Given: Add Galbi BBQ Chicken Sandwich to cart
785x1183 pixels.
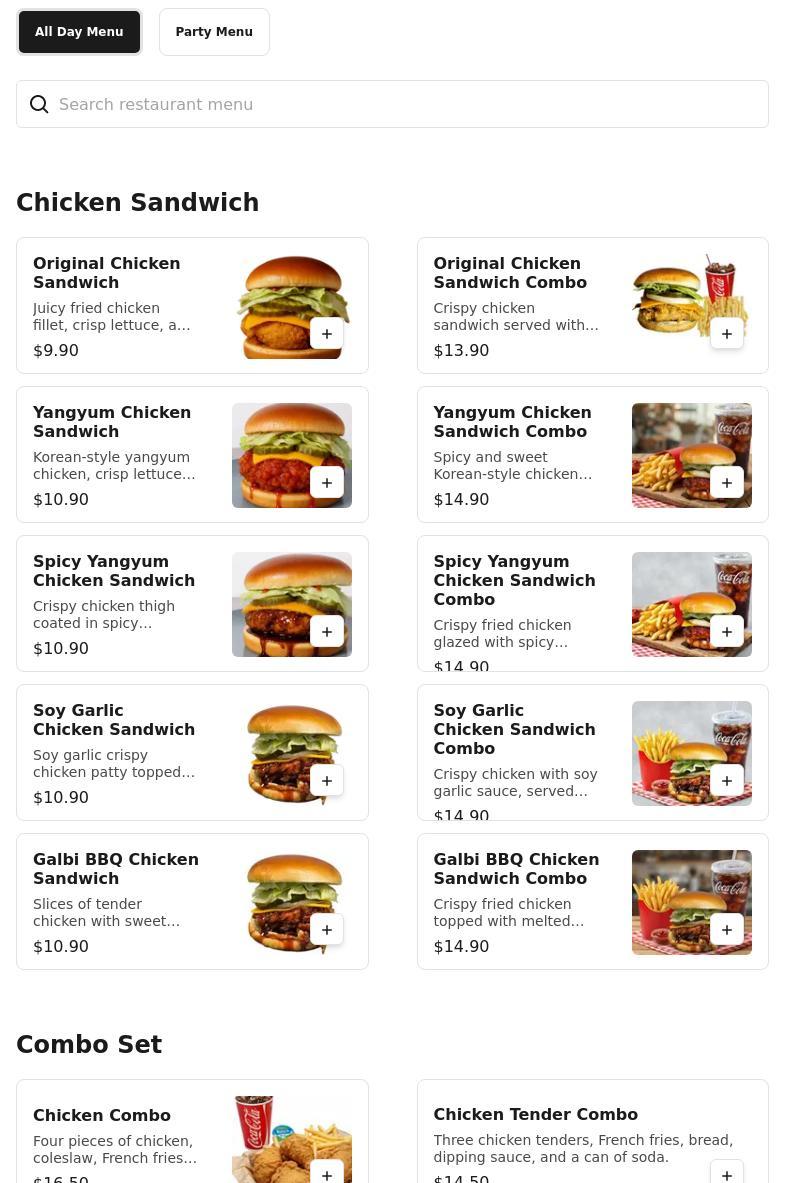Looking at the screenshot, I should [327, 930].
